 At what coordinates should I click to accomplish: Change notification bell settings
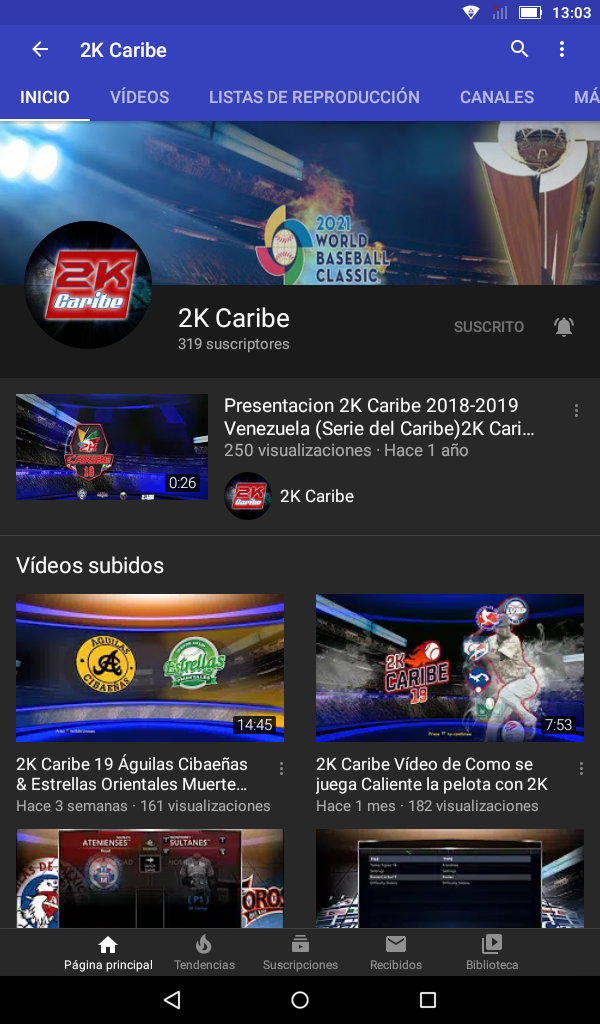click(564, 327)
